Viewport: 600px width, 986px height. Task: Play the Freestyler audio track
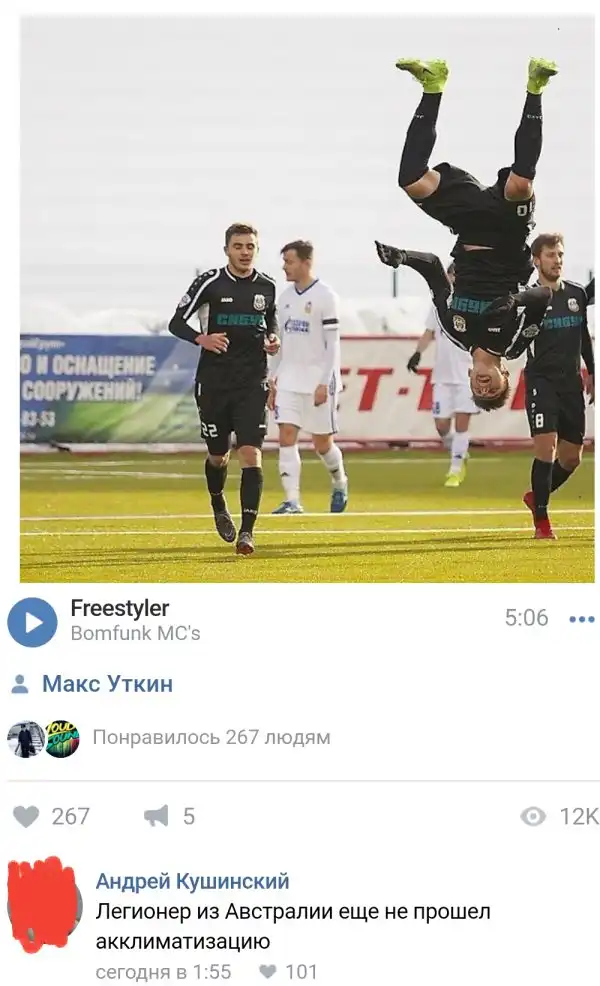32,621
